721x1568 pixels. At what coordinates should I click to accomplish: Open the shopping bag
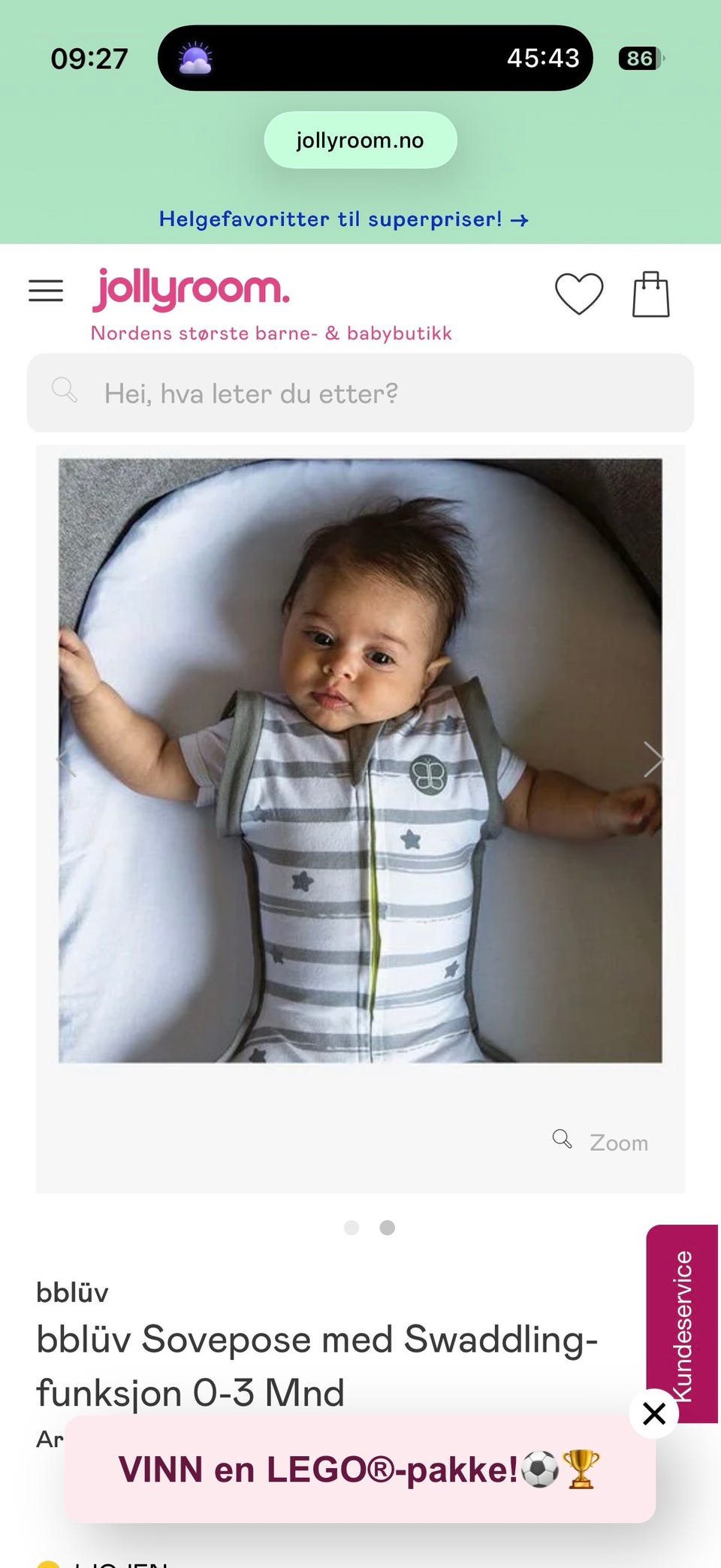[651, 294]
